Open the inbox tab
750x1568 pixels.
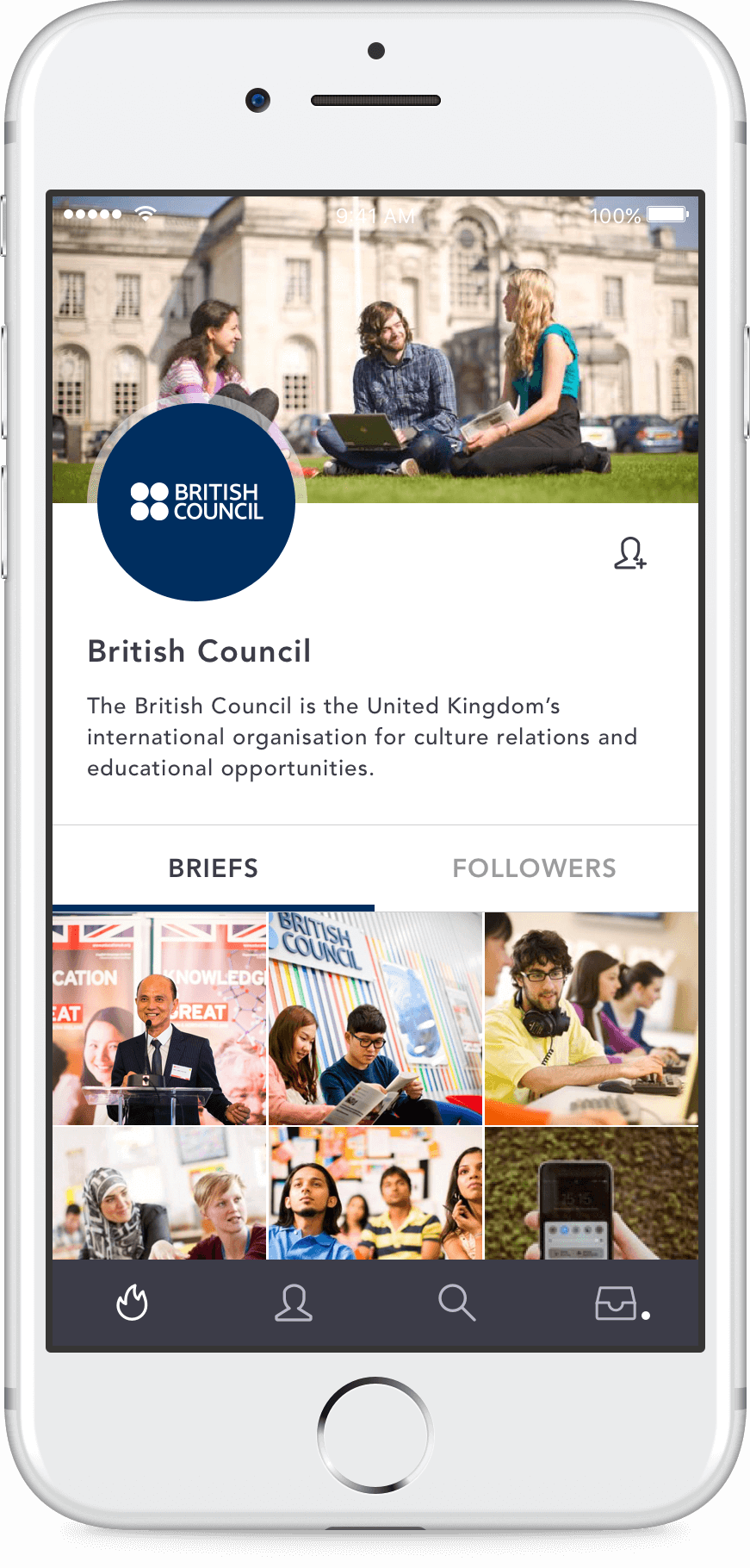(x=618, y=1303)
